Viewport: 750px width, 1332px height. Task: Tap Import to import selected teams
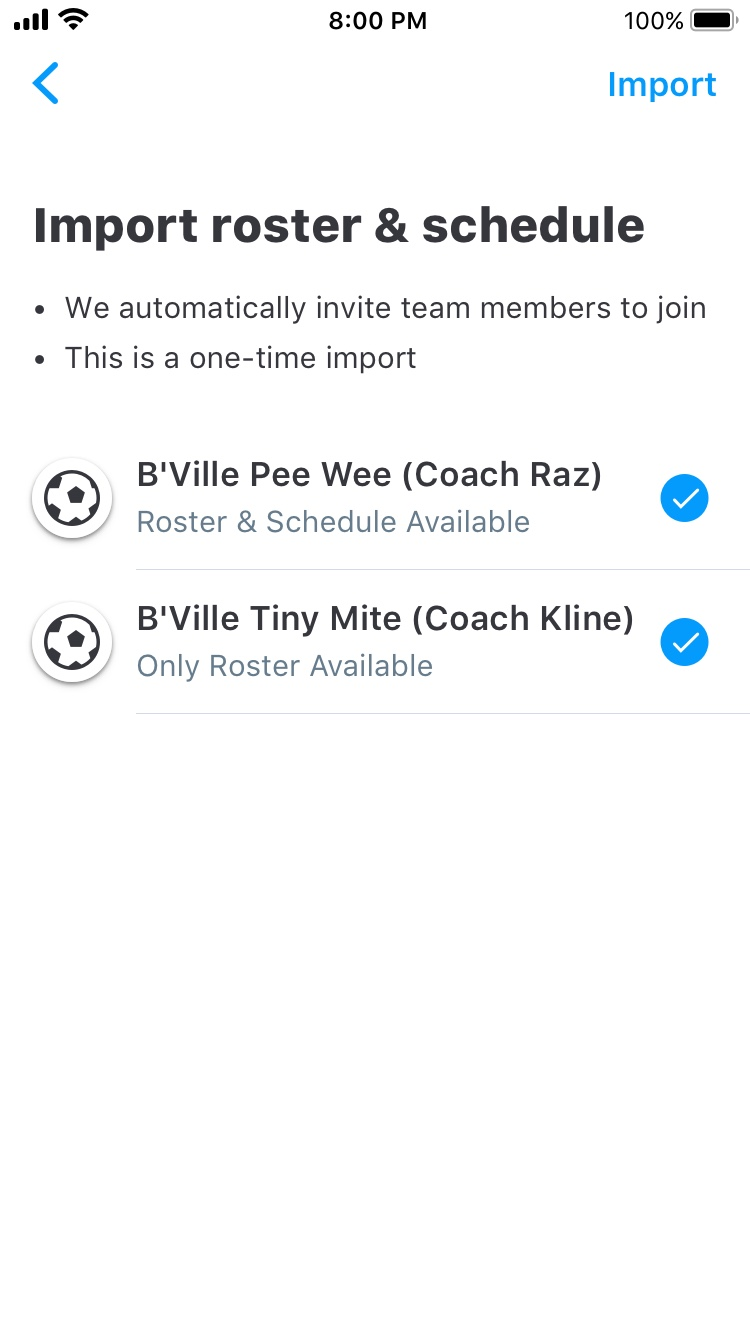click(x=662, y=85)
